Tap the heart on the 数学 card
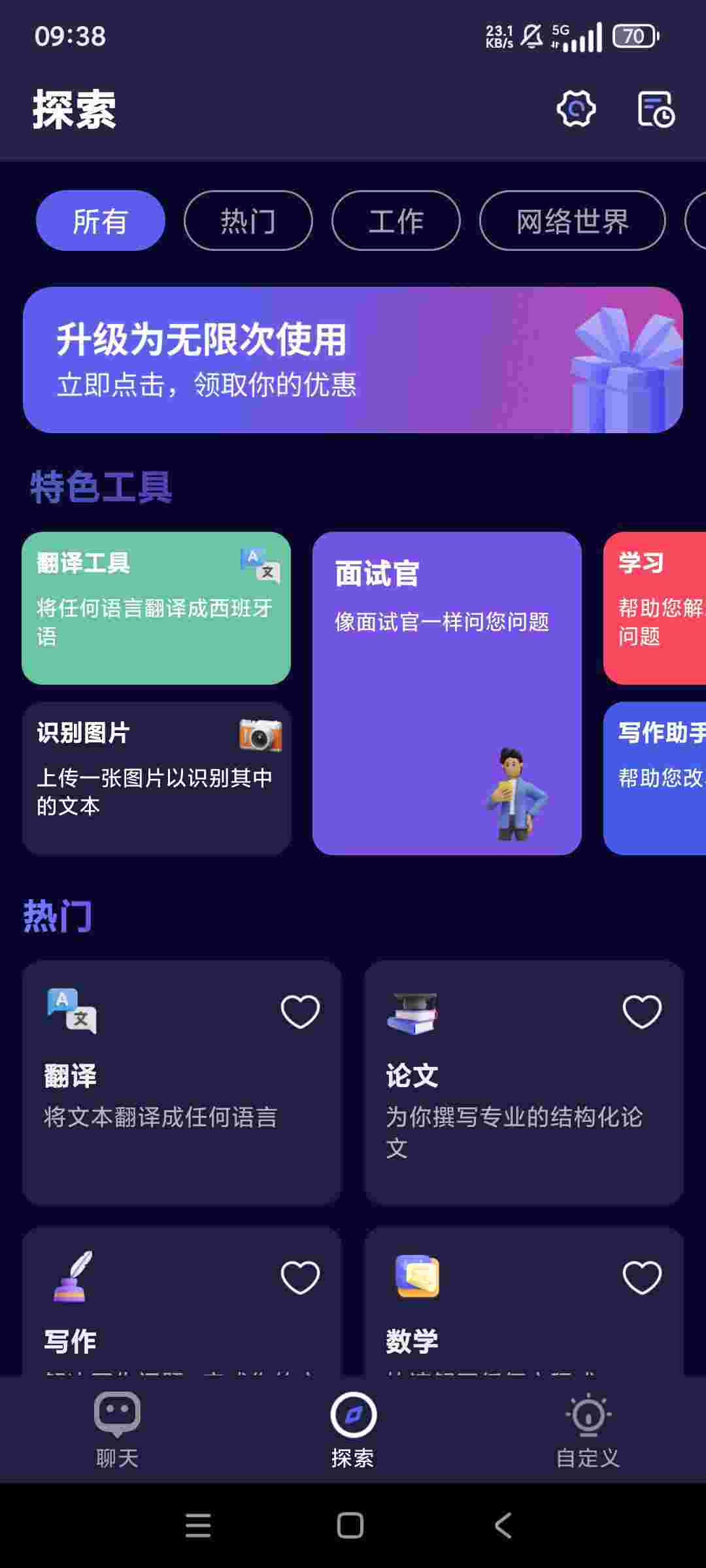706x1568 pixels. 642,1277
